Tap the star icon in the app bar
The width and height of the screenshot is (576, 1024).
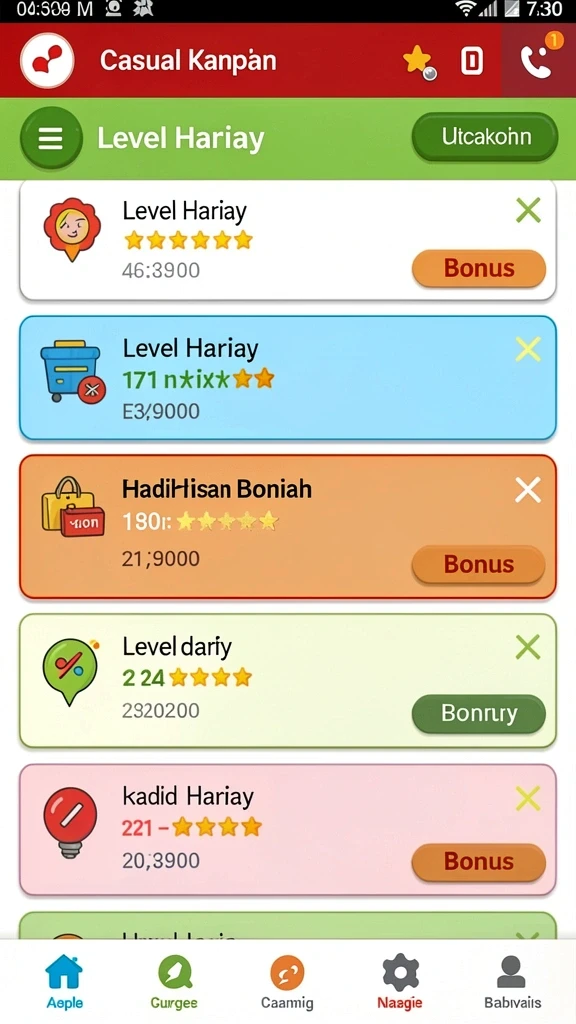pyautogui.click(x=418, y=61)
